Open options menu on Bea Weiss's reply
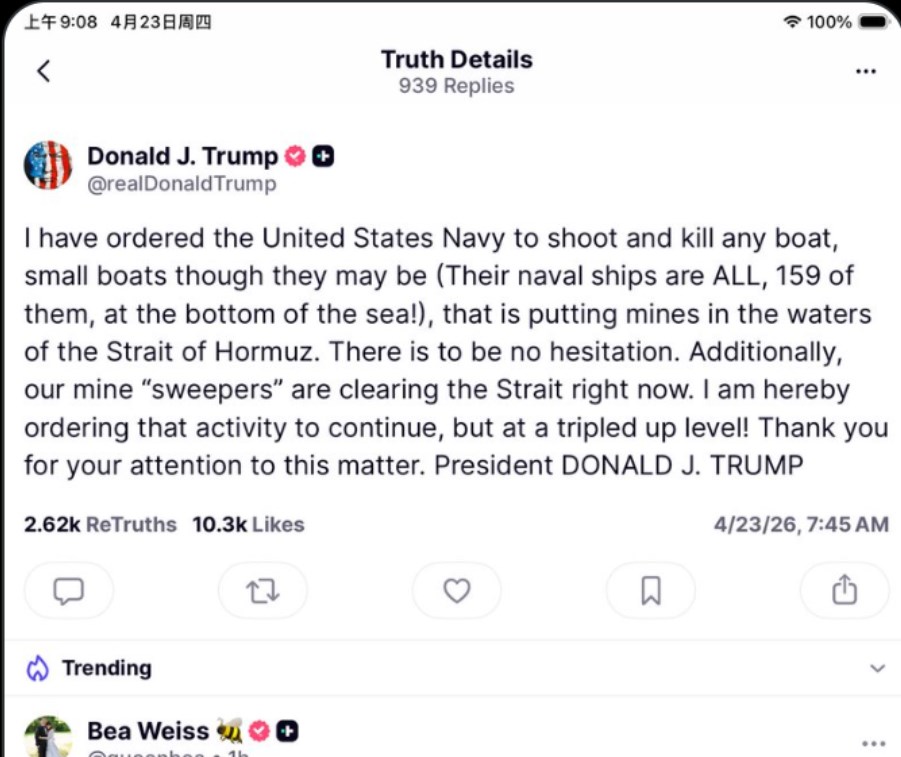This screenshot has height=757, width=901. [873, 743]
